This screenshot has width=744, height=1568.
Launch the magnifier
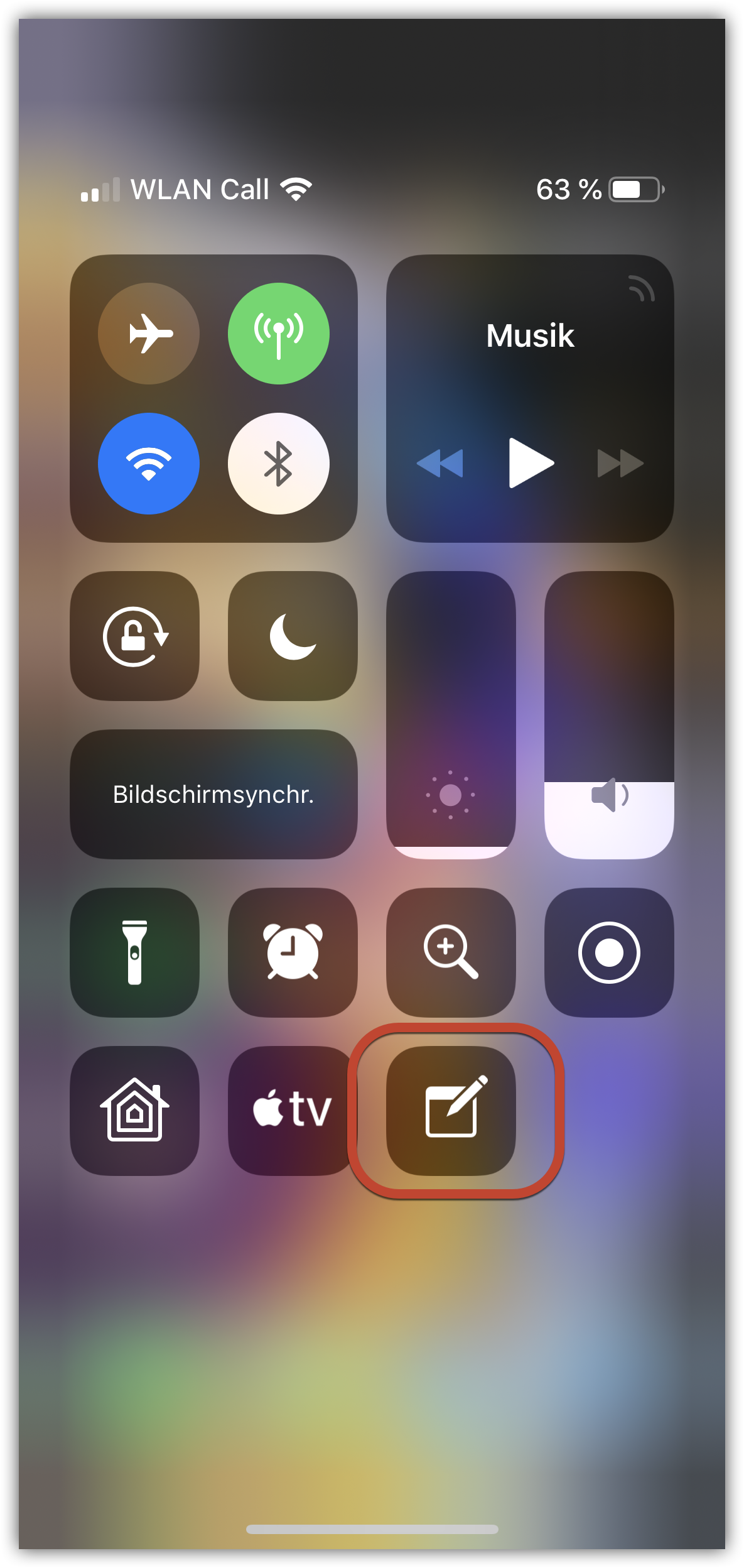(451, 952)
